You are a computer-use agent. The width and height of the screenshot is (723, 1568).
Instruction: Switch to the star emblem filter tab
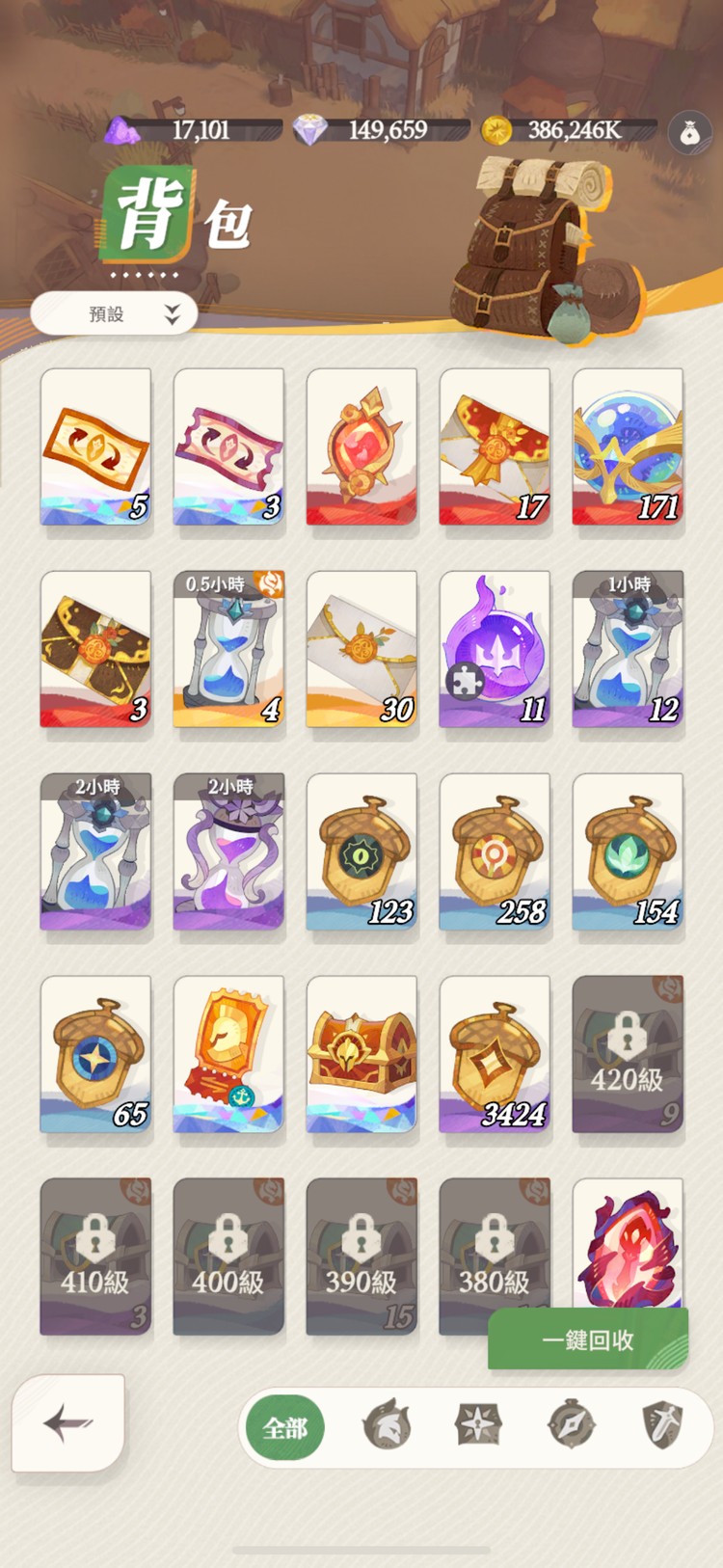479,1425
